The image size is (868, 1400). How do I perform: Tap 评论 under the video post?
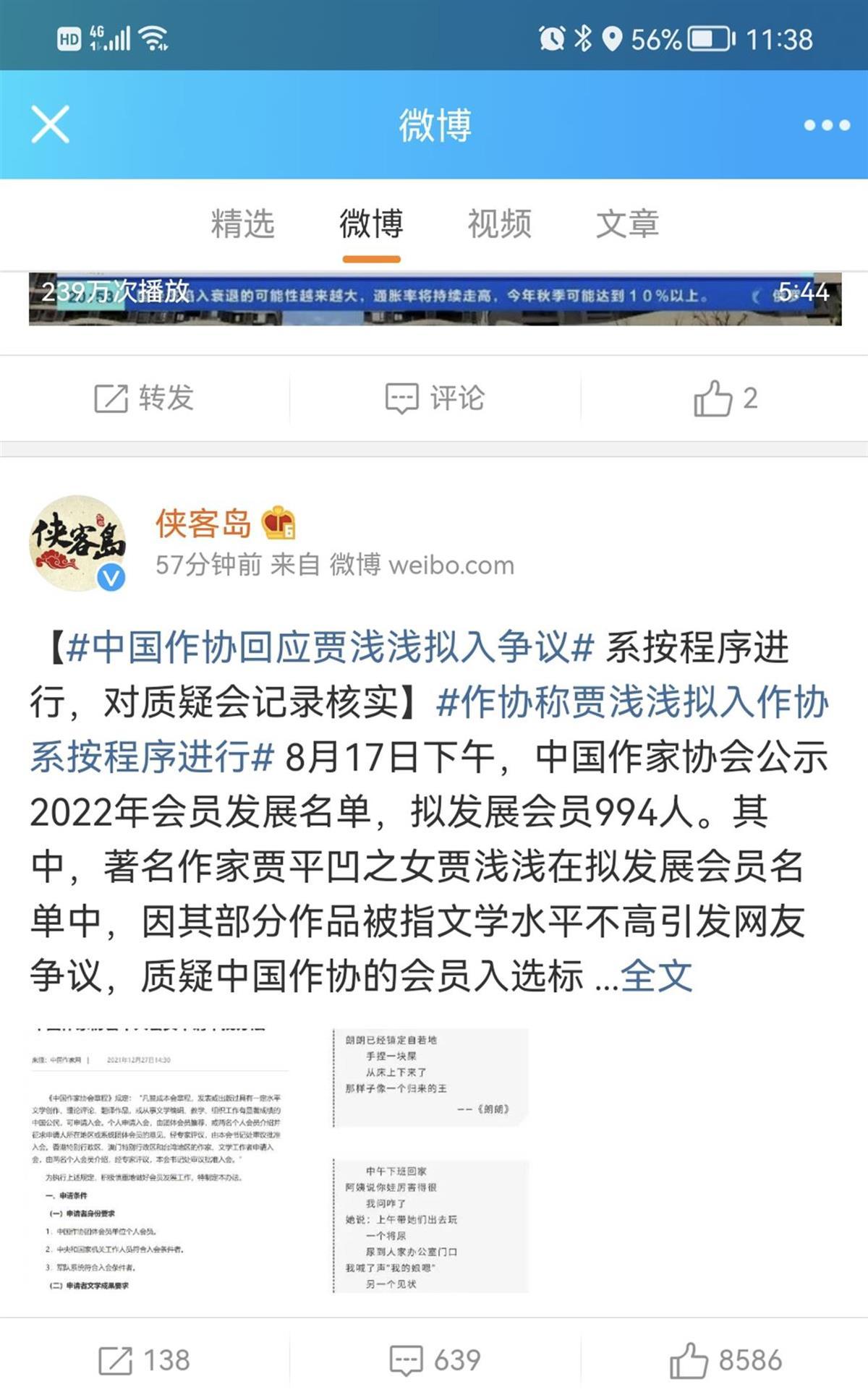click(435, 398)
